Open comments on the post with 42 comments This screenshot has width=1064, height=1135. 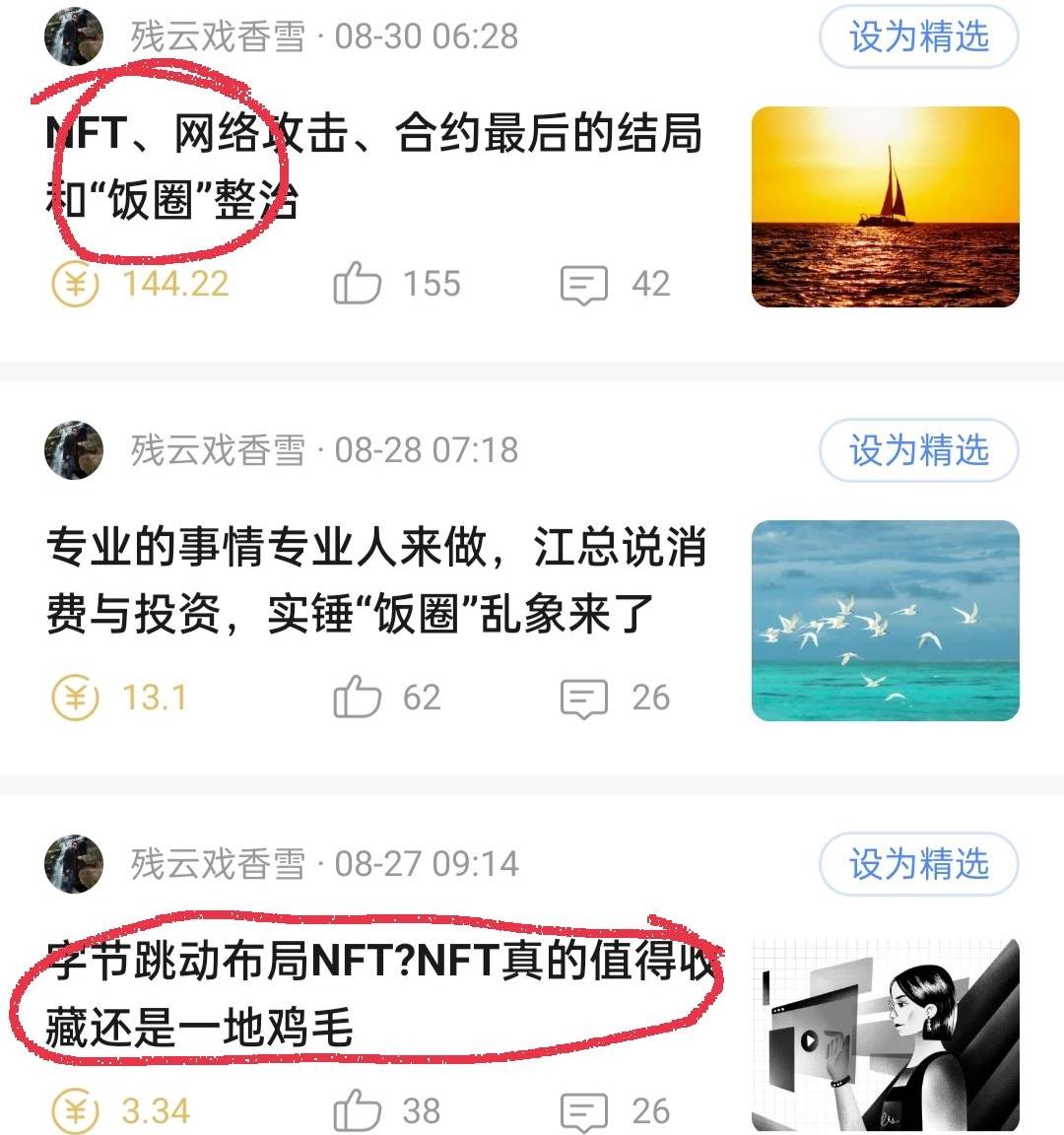tap(584, 285)
